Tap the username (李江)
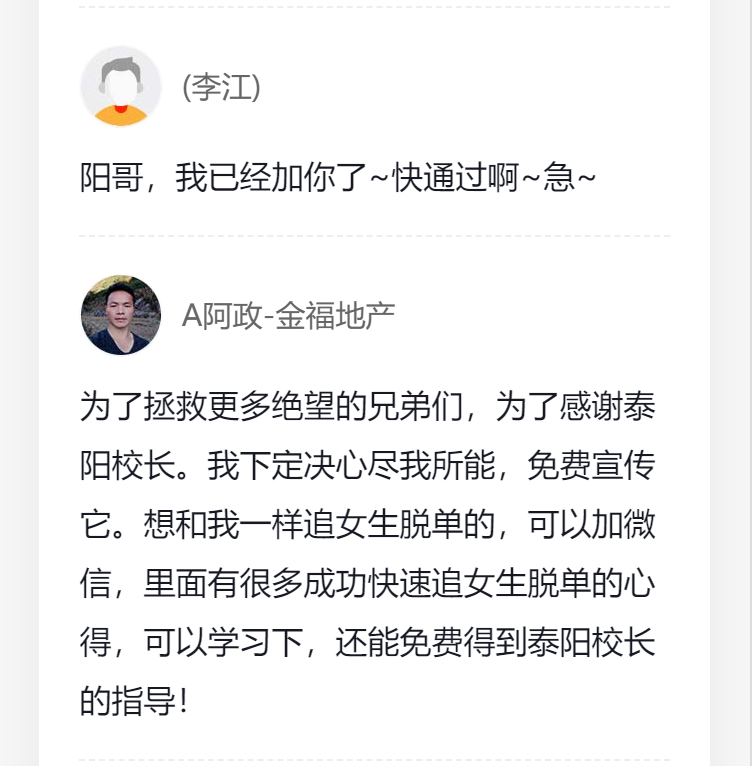The image size is (752, 766). (x=221, y=88)
